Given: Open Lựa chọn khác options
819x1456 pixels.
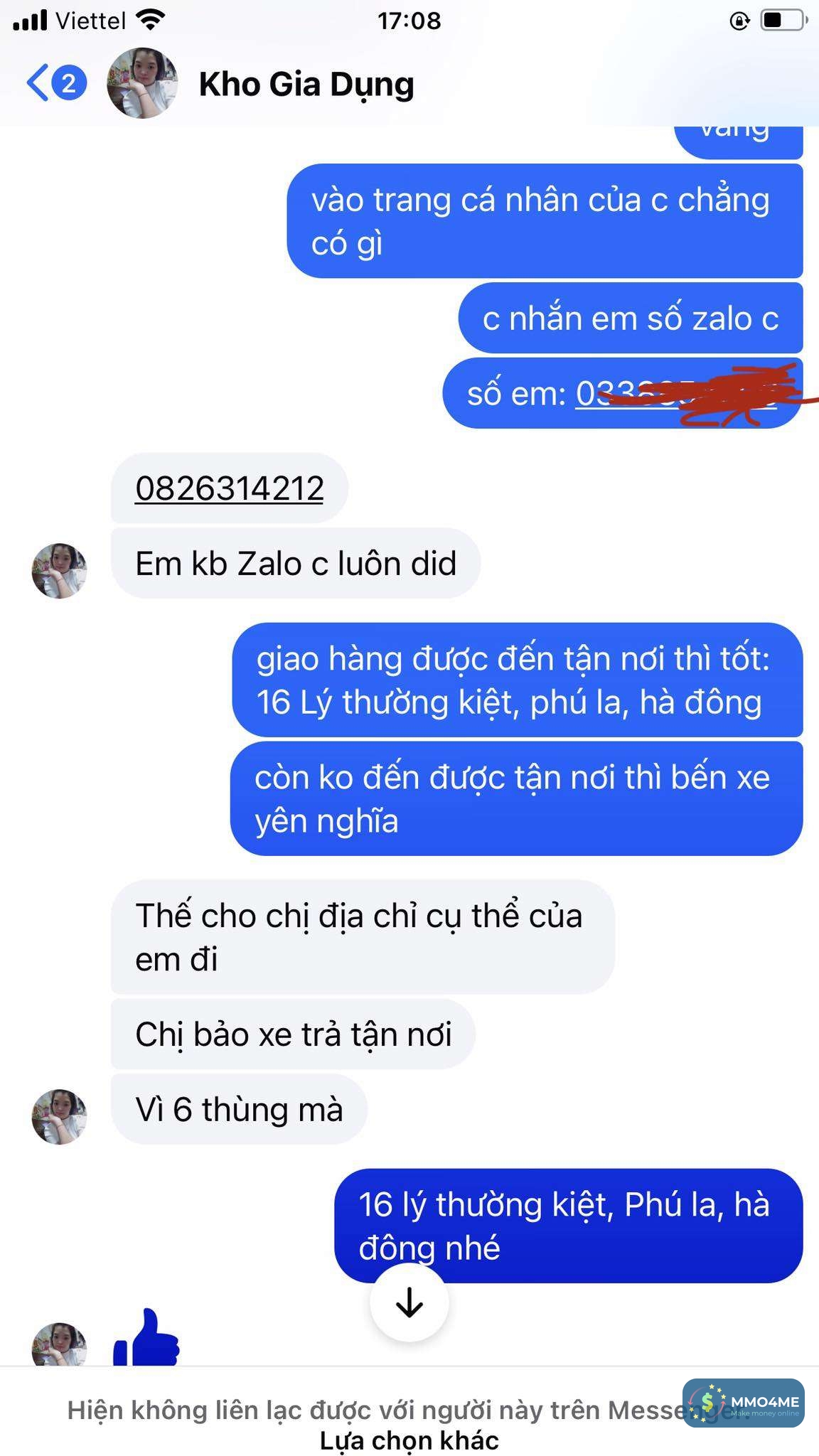Looking at the screenshot, I should pos(409,1440).
